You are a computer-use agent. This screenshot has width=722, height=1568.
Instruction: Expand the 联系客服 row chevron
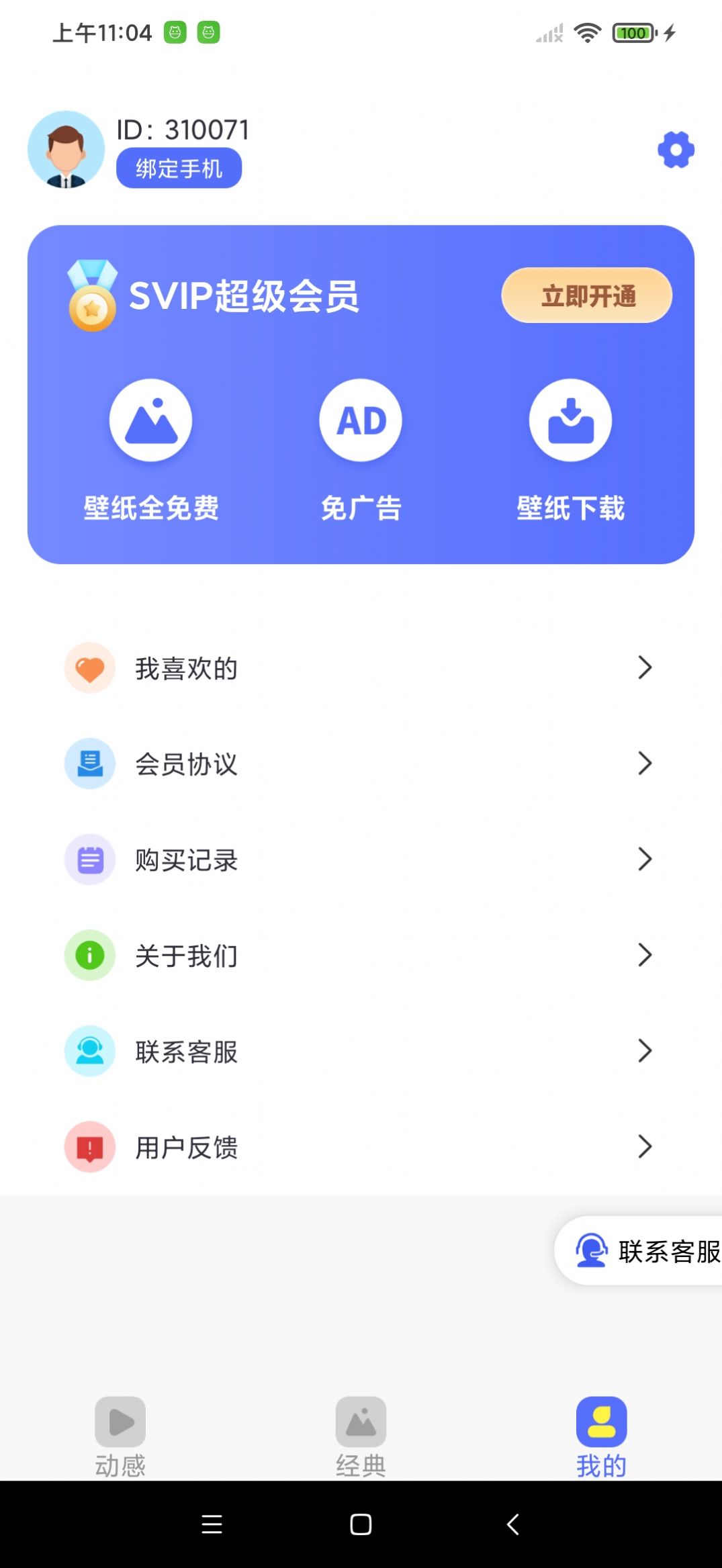(645, 1051)
